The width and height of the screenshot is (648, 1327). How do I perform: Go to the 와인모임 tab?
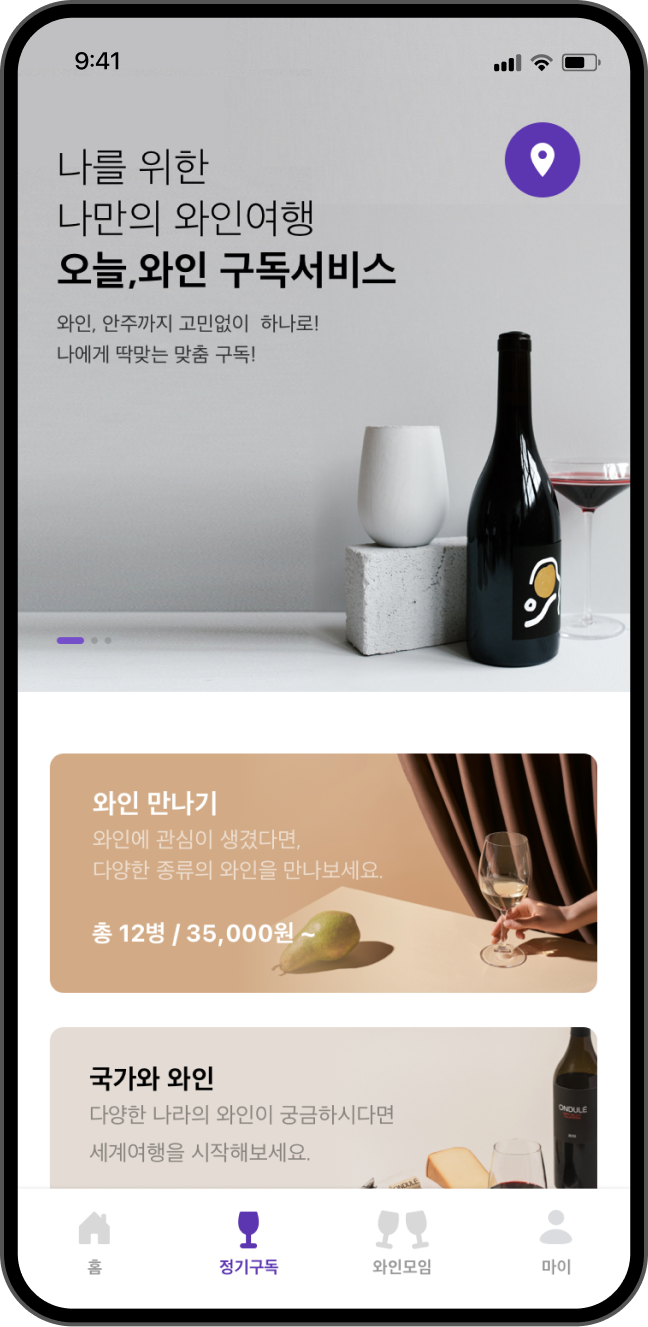click(x=401, y=1242)
